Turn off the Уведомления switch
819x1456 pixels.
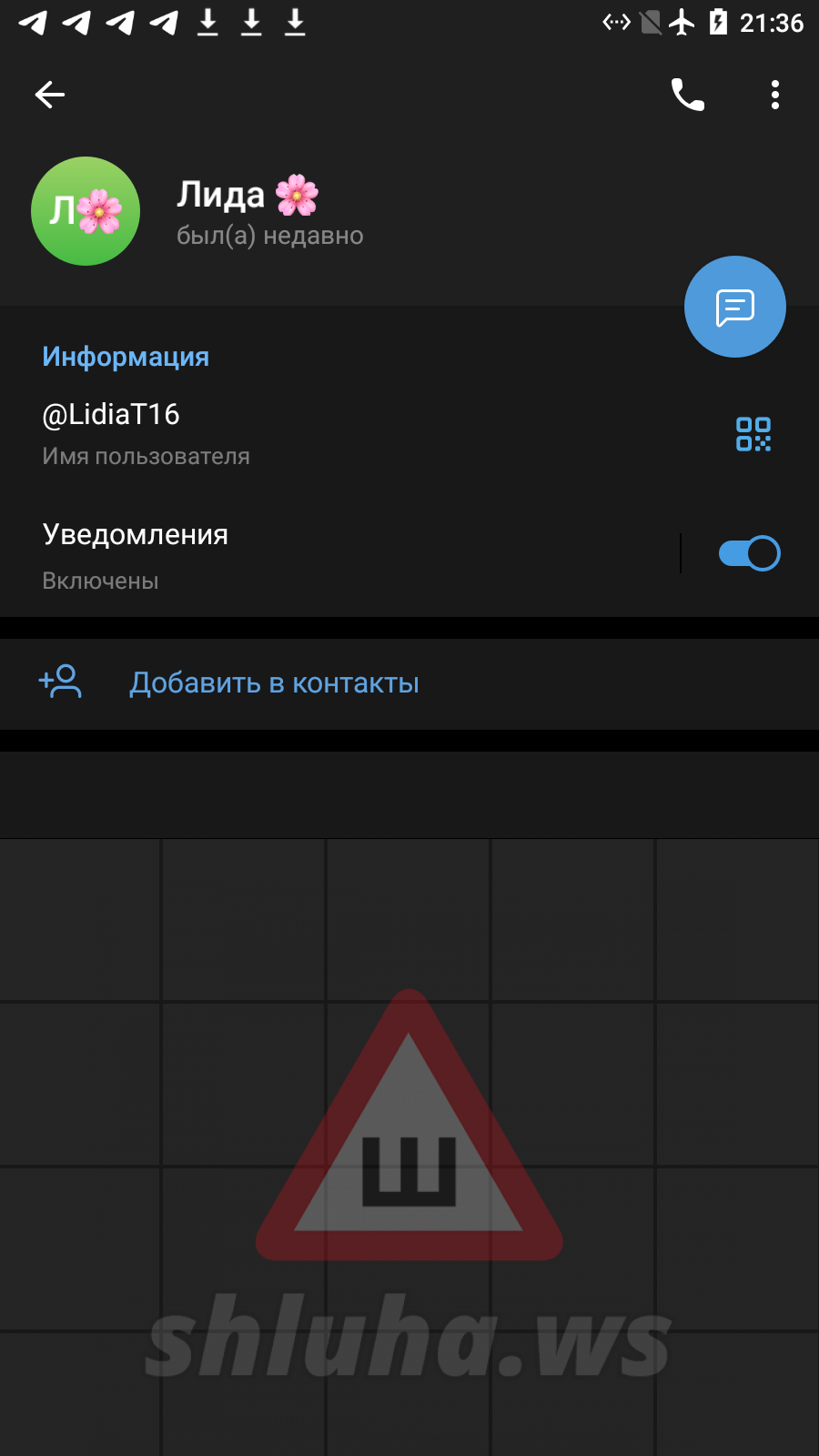tap(749, 553)
